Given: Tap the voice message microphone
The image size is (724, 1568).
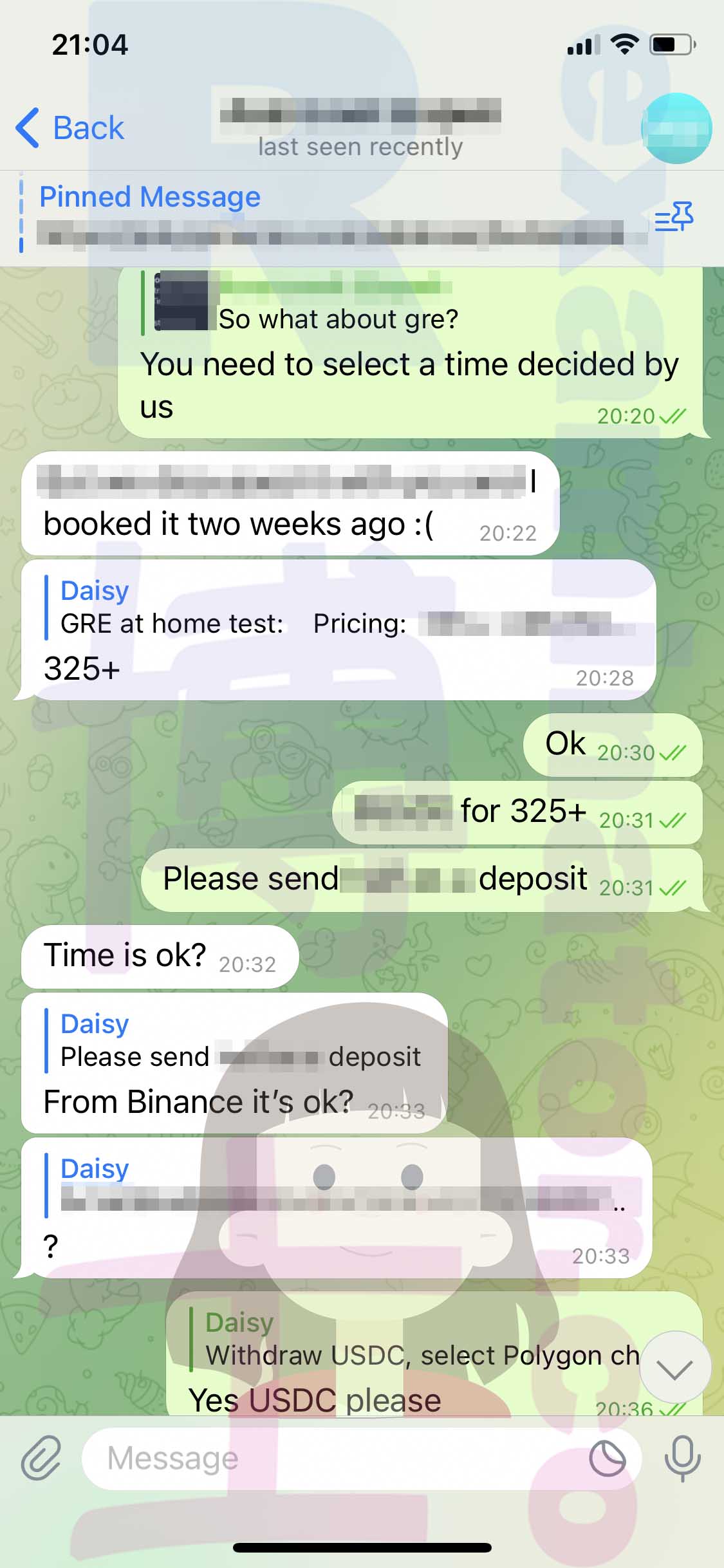Looking at the screenshot, I should pyautogui.click(x=682, y=1458).
